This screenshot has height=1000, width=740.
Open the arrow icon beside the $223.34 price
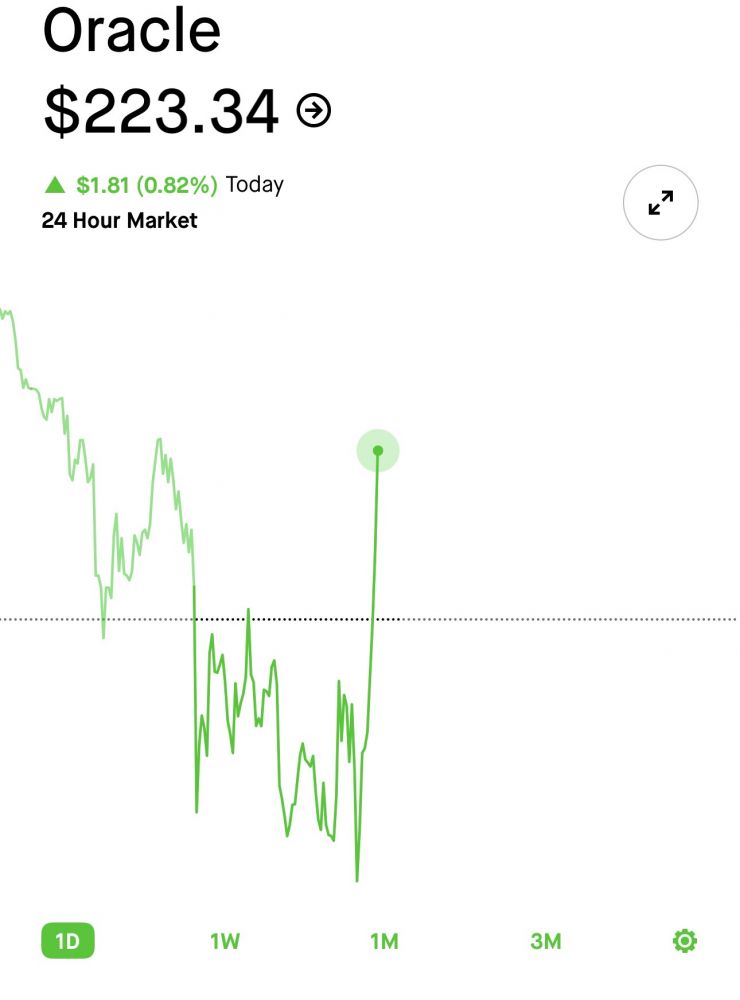314,111
